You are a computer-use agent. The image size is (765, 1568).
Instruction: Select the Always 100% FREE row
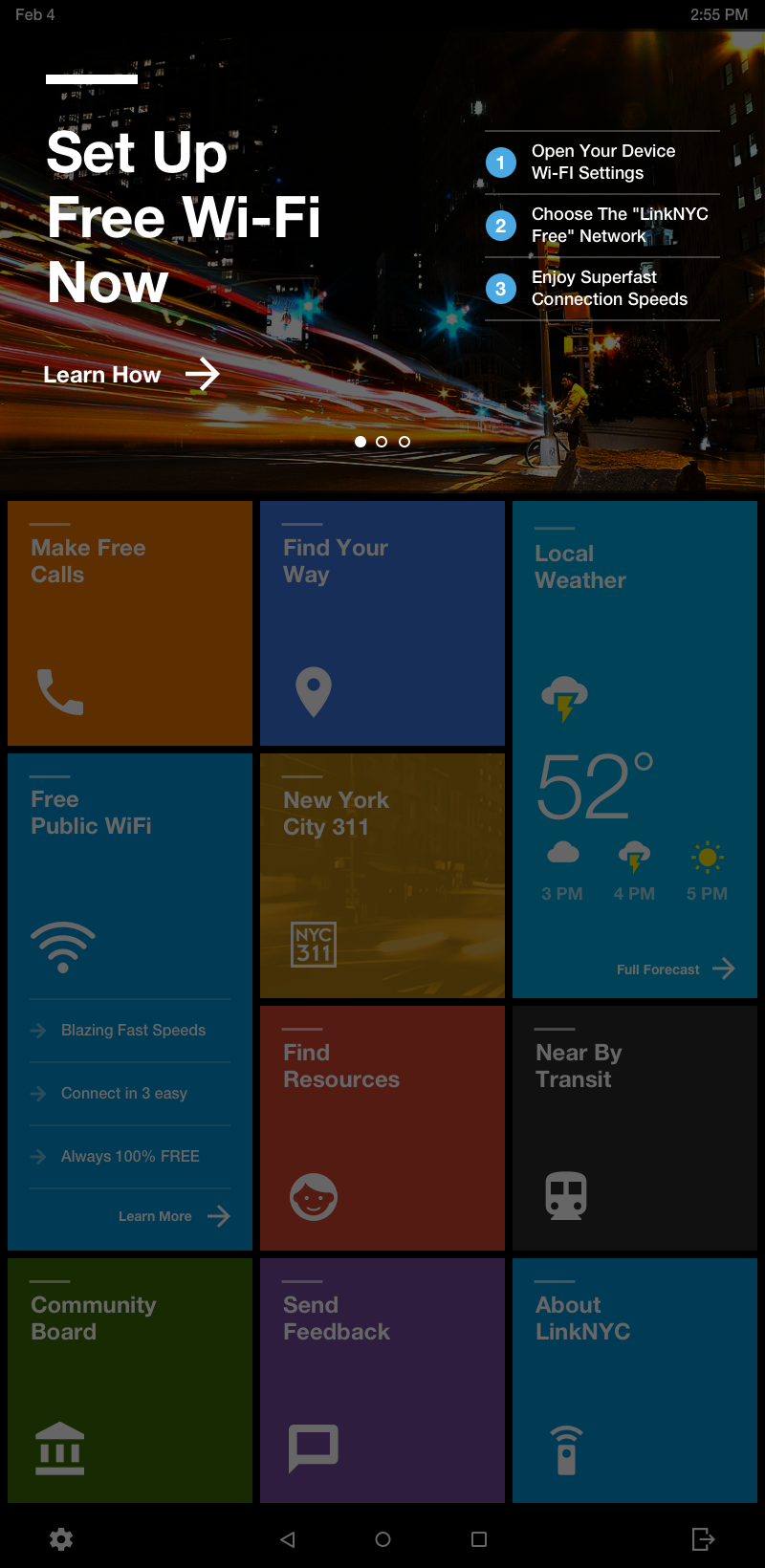pyautogui.click(x=130, y=1157)
